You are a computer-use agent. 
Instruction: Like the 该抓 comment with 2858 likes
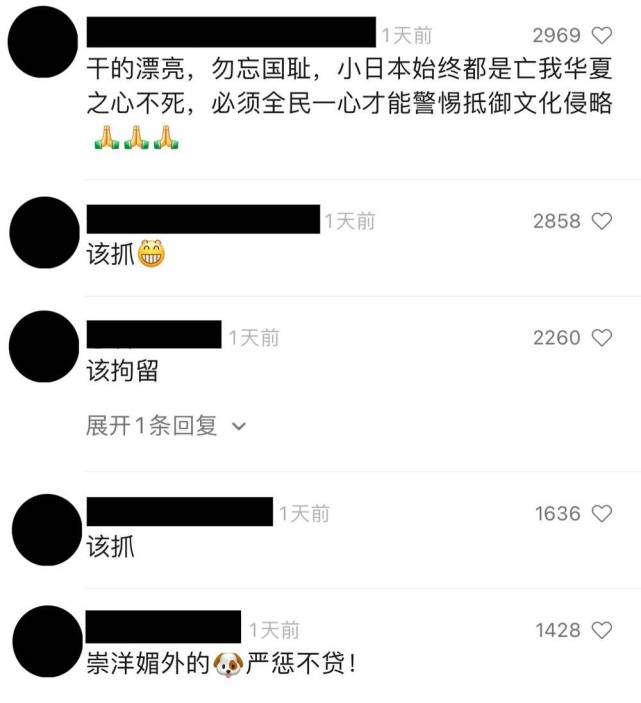pyautogui.click(x=602, y=221)
